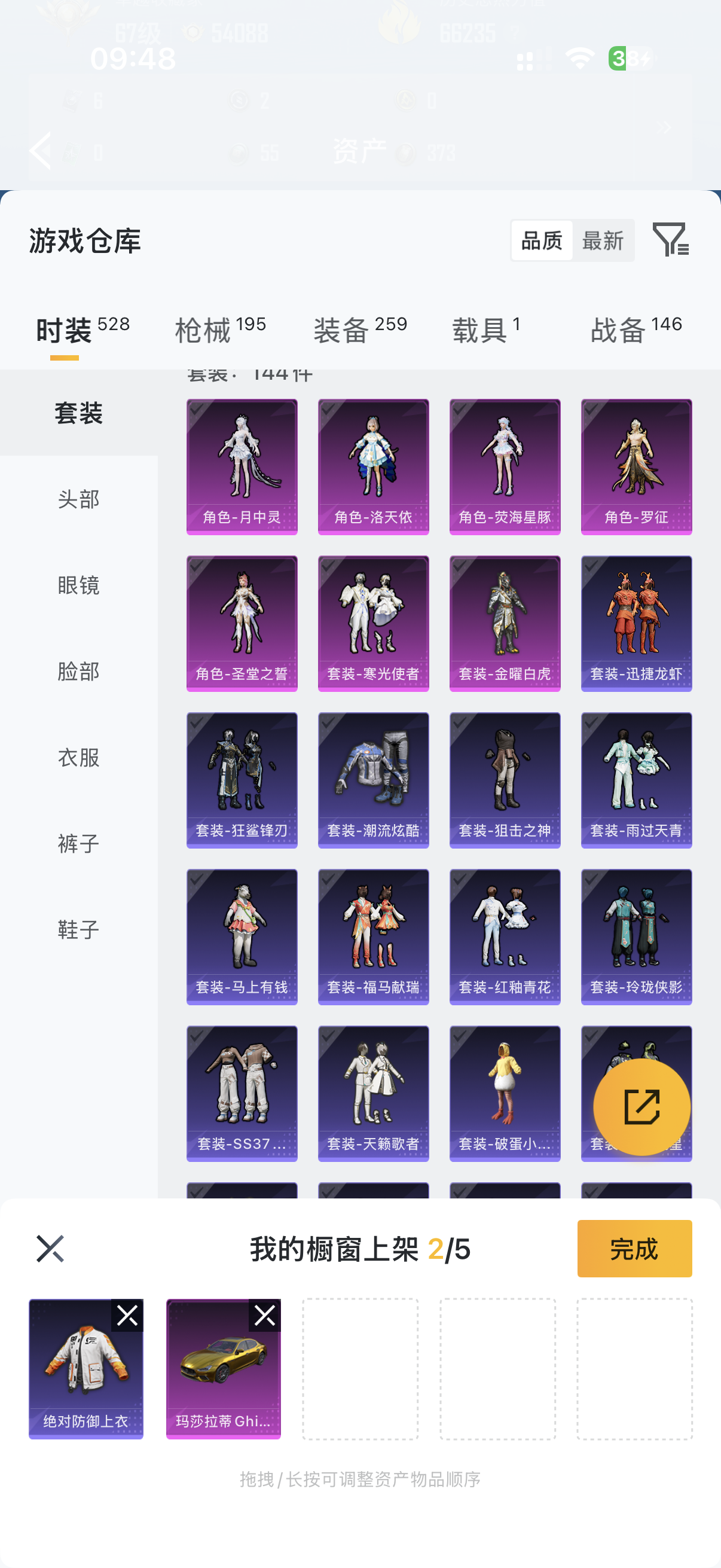Select the 头部 category
This screenshot has width=721, height=1568.
tap(78, 499)
